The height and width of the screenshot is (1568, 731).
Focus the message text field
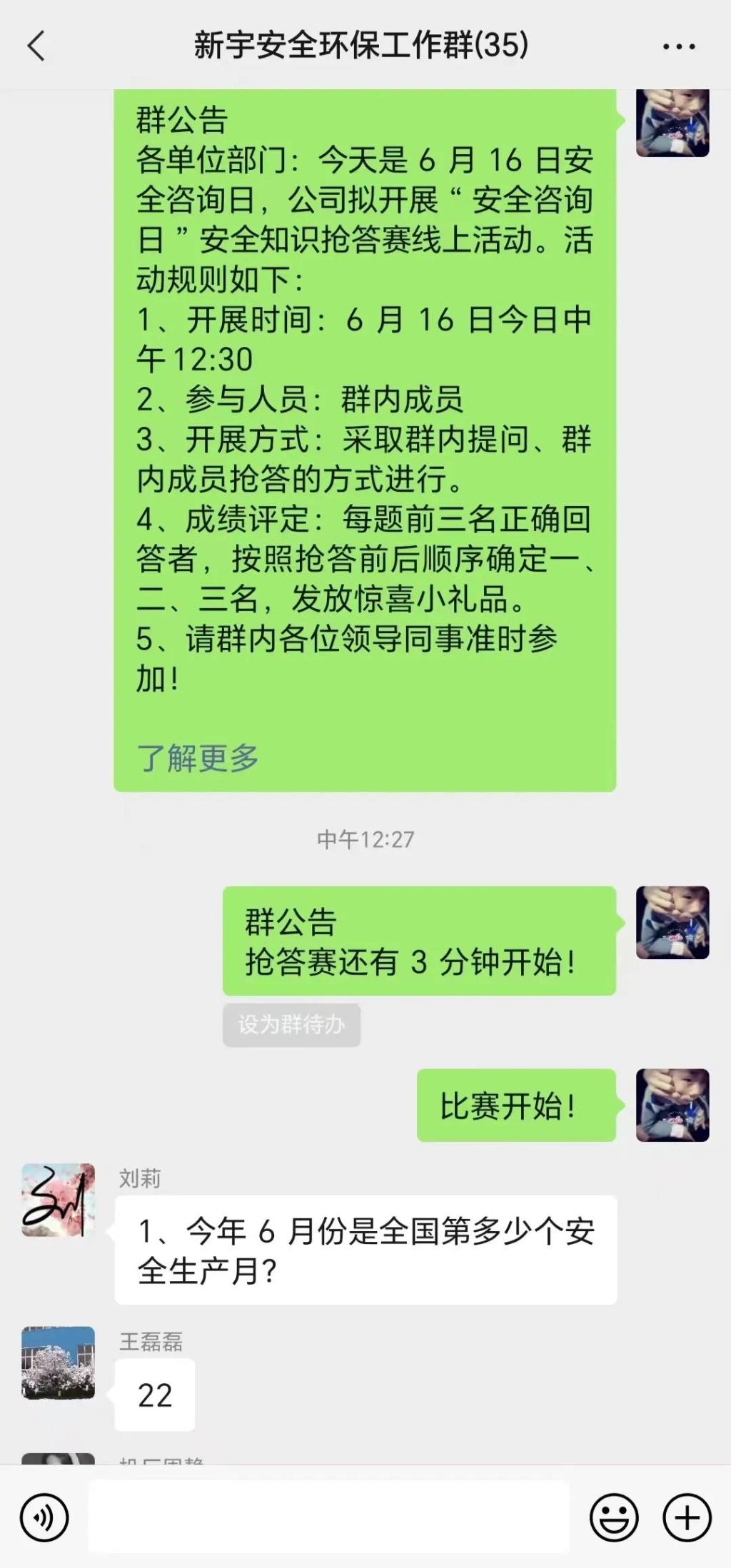coord(328,1517)
